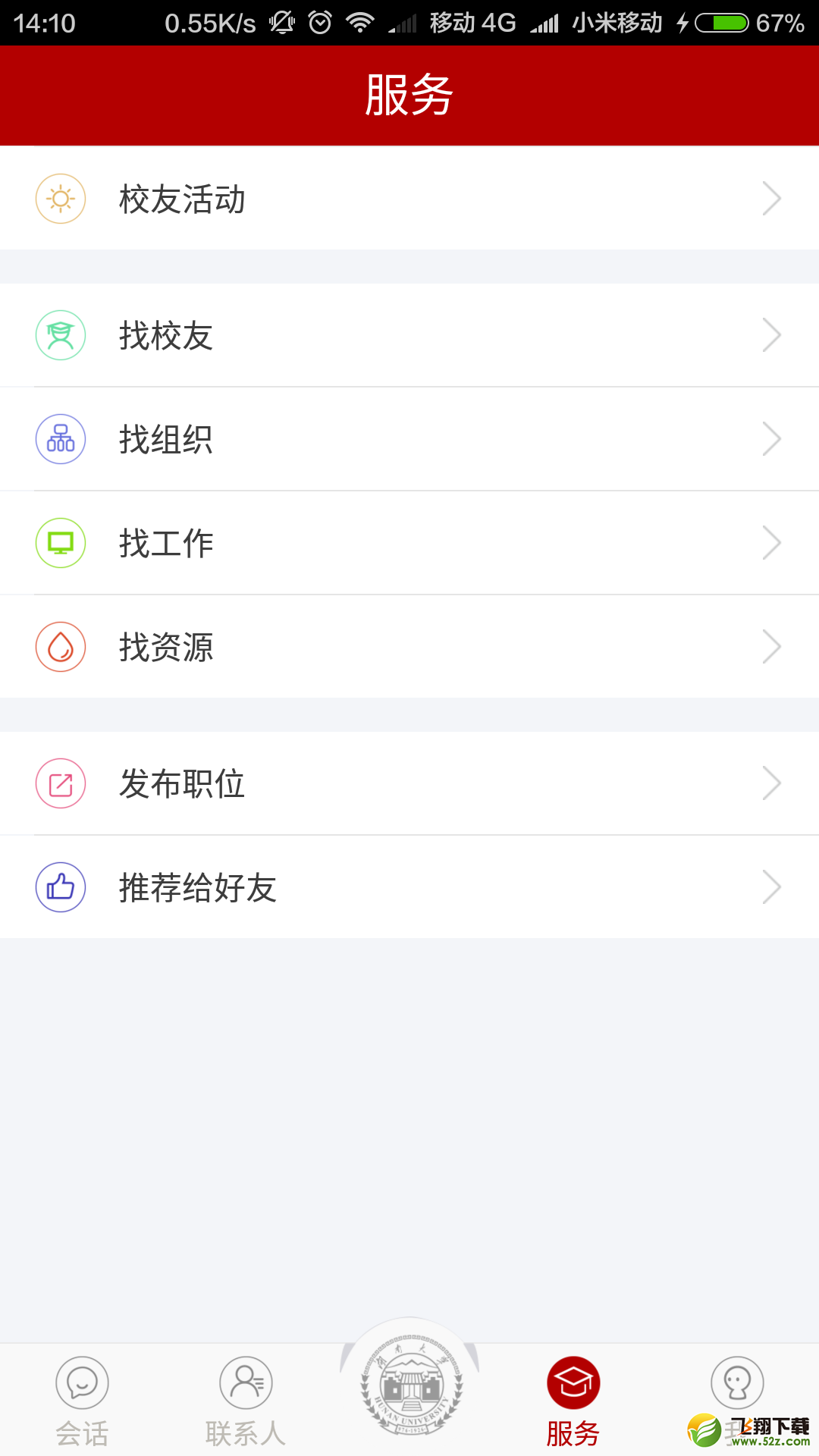Image resolution: width=819 pixels, height=1456 pixels.
Task: Open the 找资源 resources row
Action: click(x=409, y=647)
